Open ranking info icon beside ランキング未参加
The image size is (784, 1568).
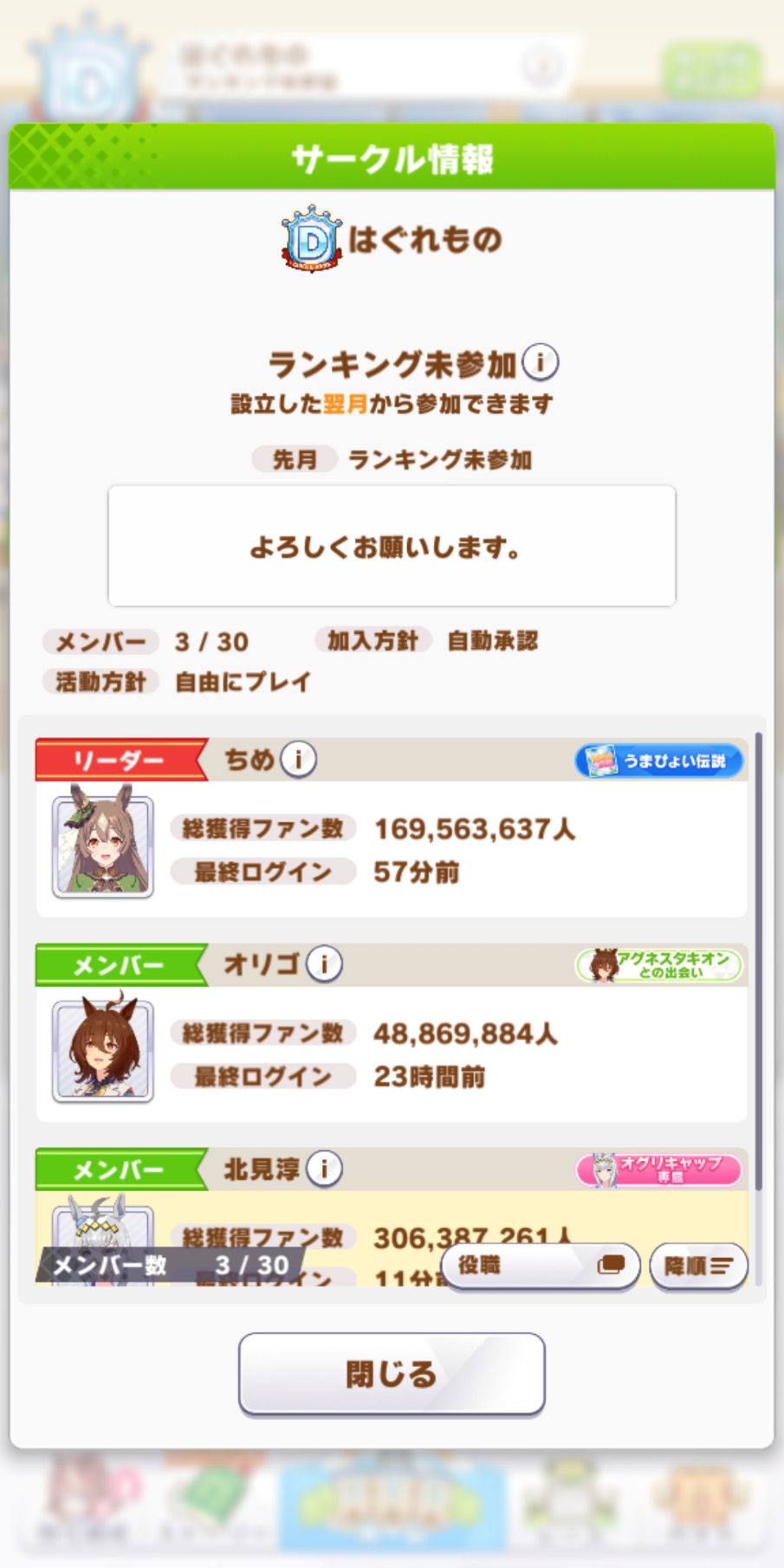tap(541, 362)
